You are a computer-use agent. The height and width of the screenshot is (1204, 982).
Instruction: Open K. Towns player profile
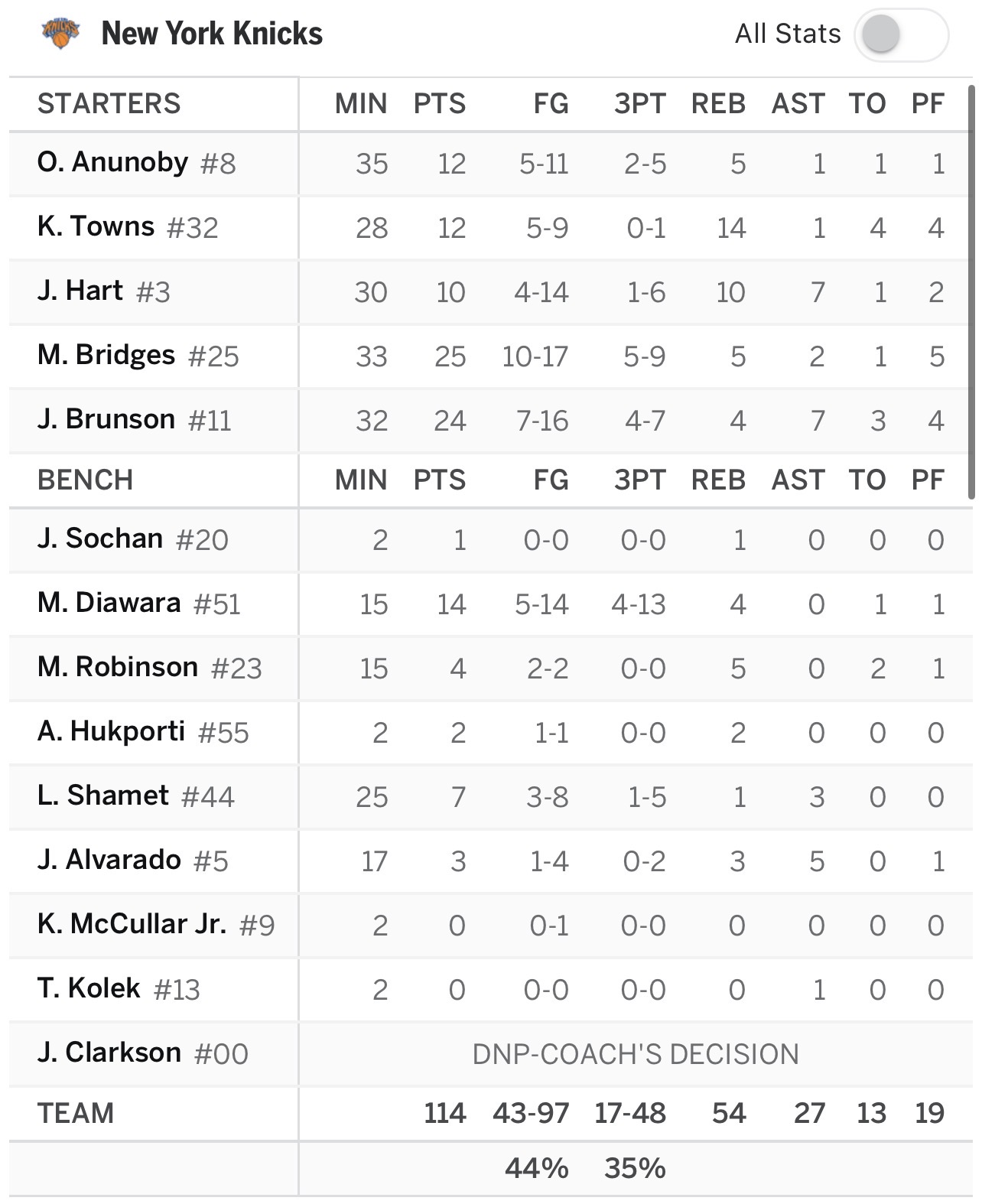click(x=96, y=226)
